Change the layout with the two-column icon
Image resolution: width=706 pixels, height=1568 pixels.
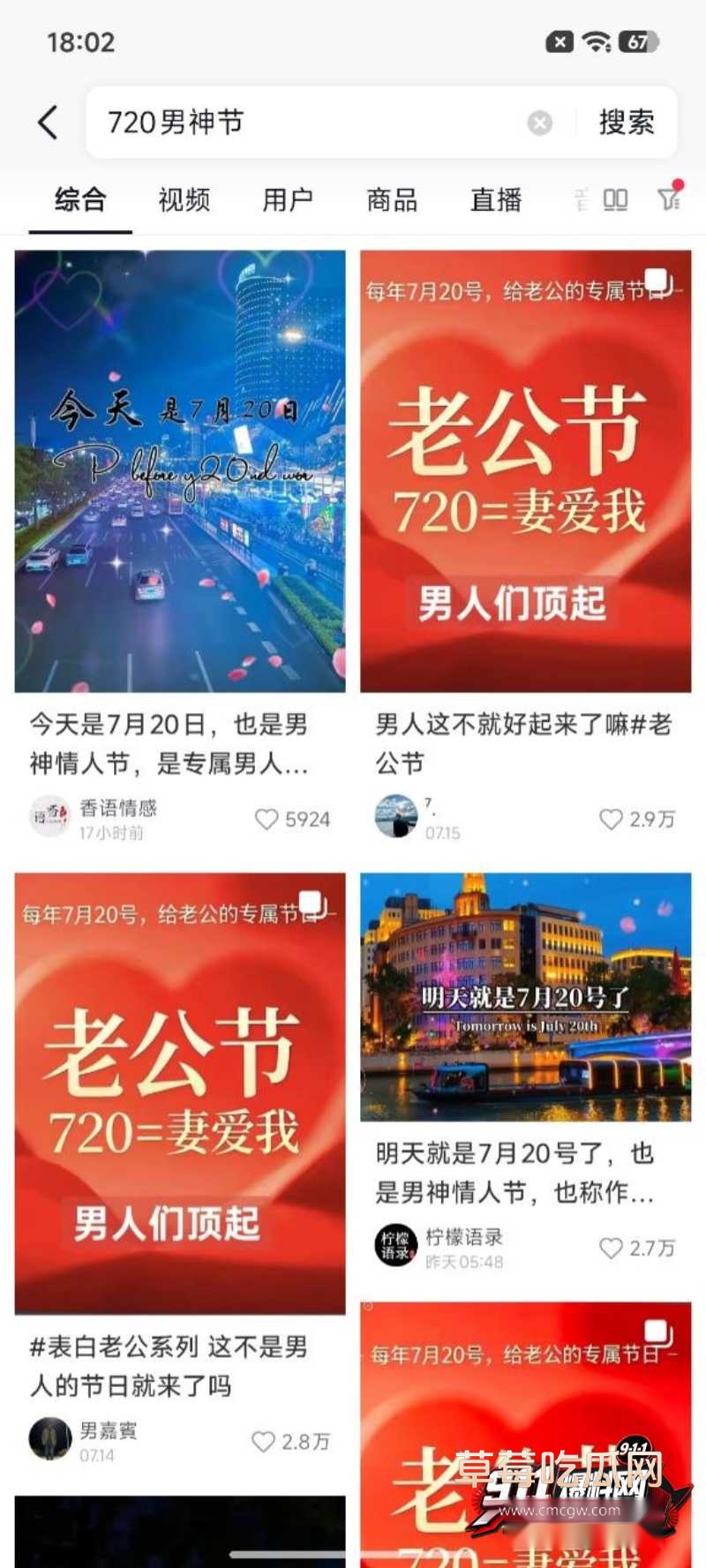click(615, 200)
